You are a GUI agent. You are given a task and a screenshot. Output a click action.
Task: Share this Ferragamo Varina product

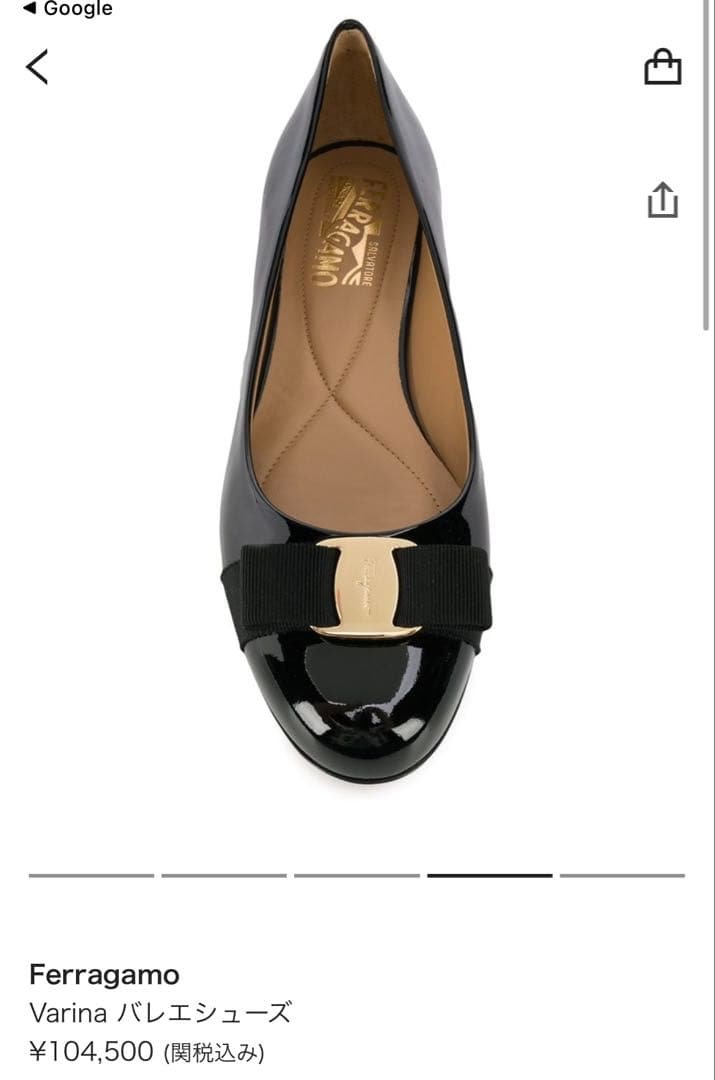click(x=662, y=200)
